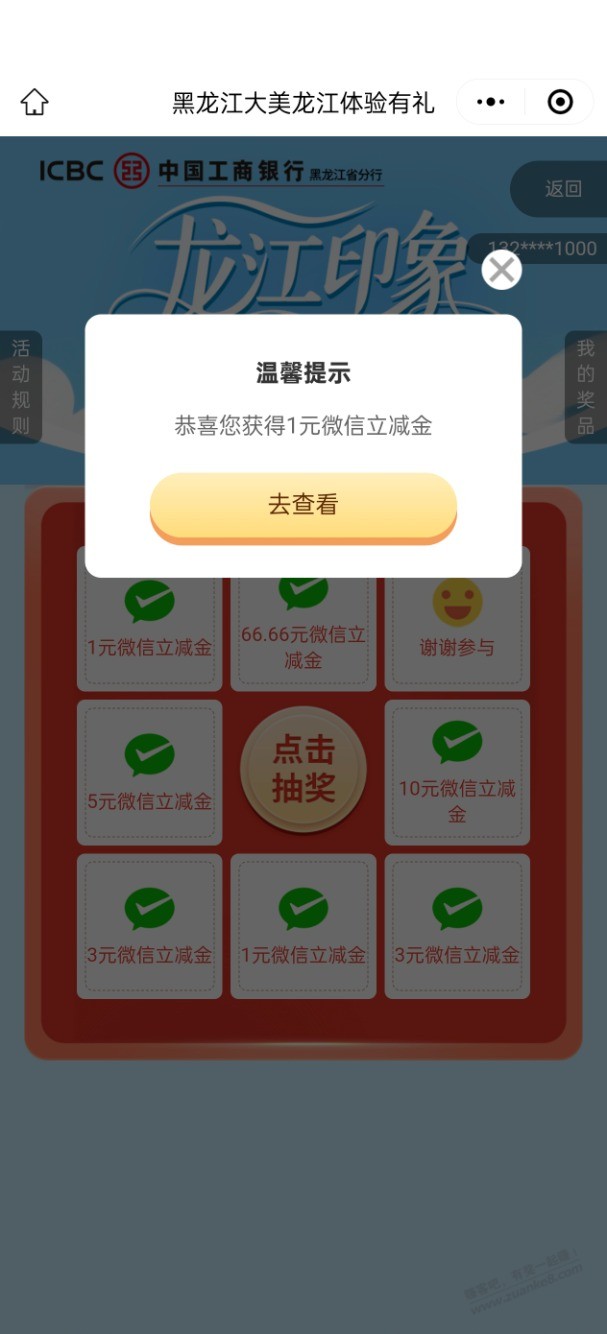Close the 温馨提示 dialog

(501, 270)
